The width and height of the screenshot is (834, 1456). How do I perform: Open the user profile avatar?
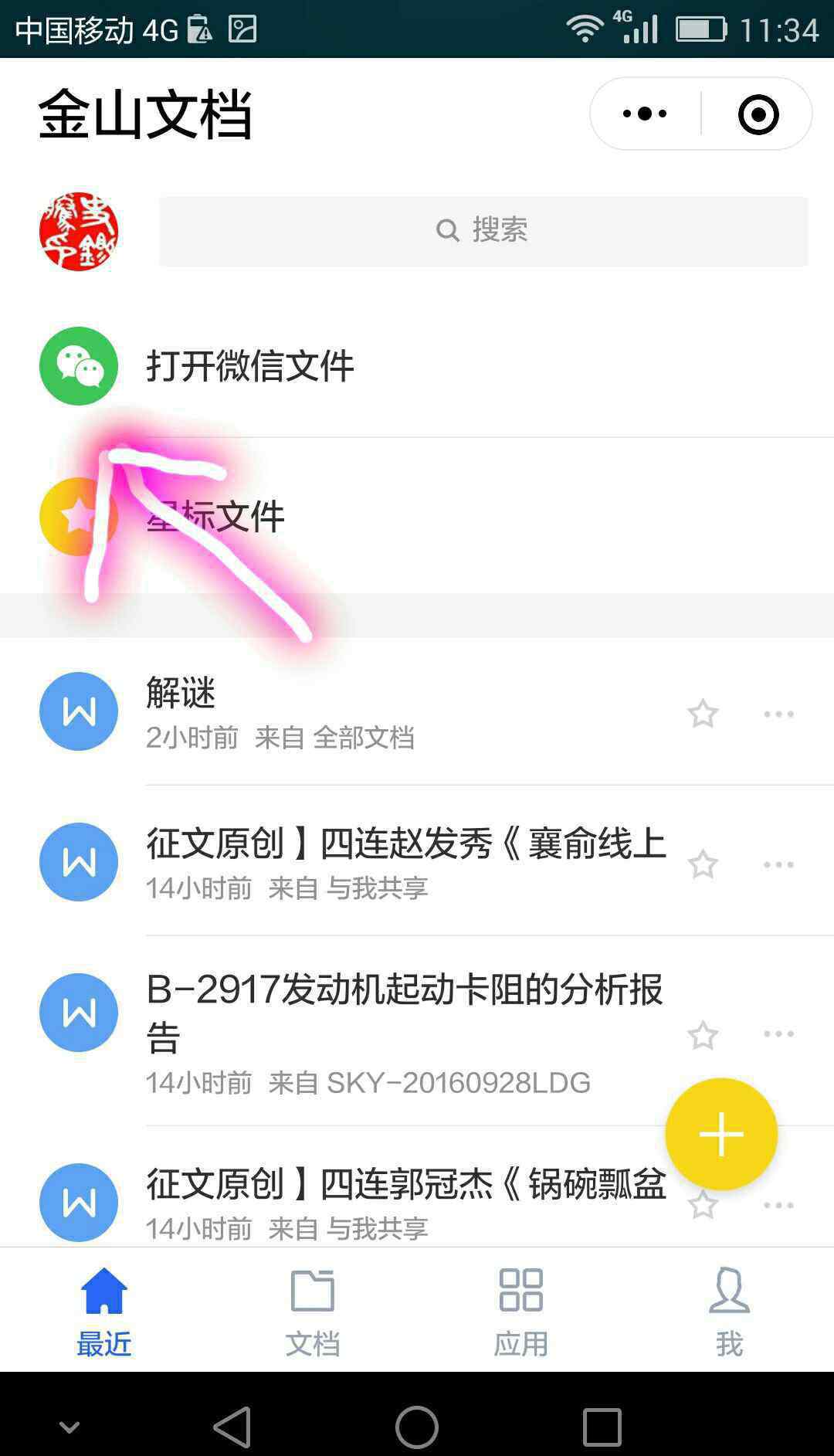(78, 231)
